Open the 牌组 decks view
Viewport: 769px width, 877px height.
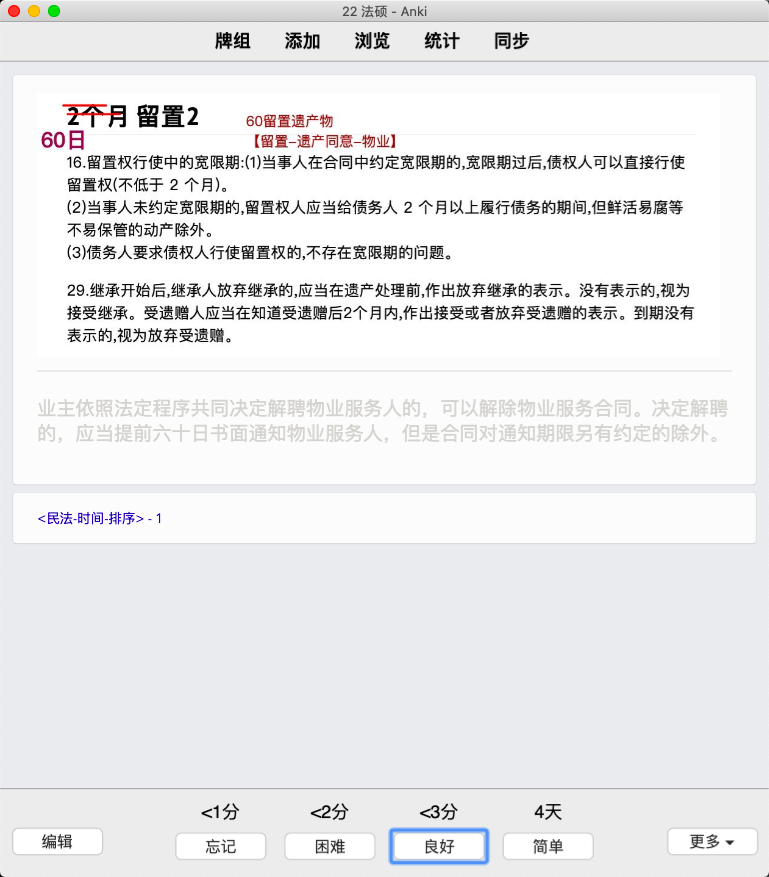232,41
